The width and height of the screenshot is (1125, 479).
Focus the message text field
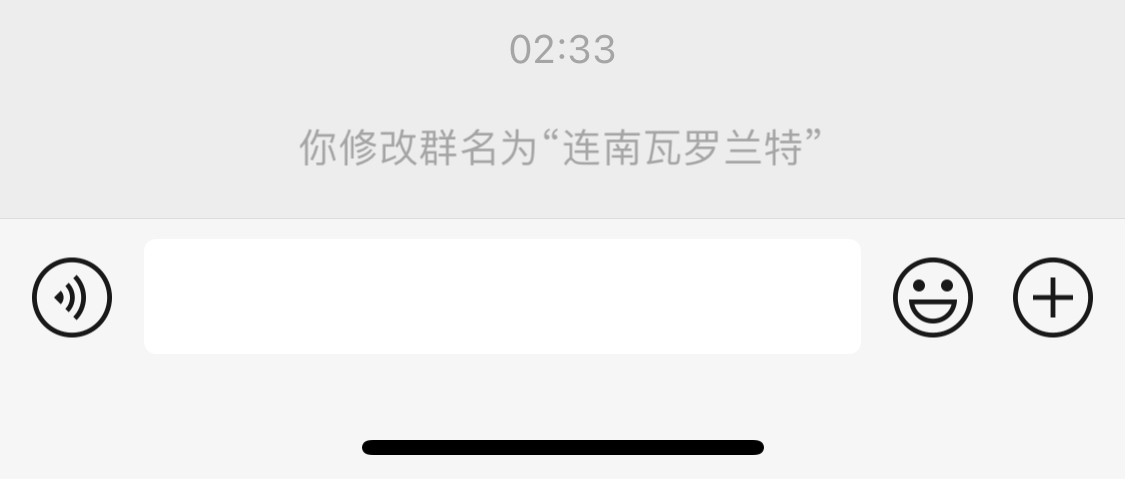[502, 297]
